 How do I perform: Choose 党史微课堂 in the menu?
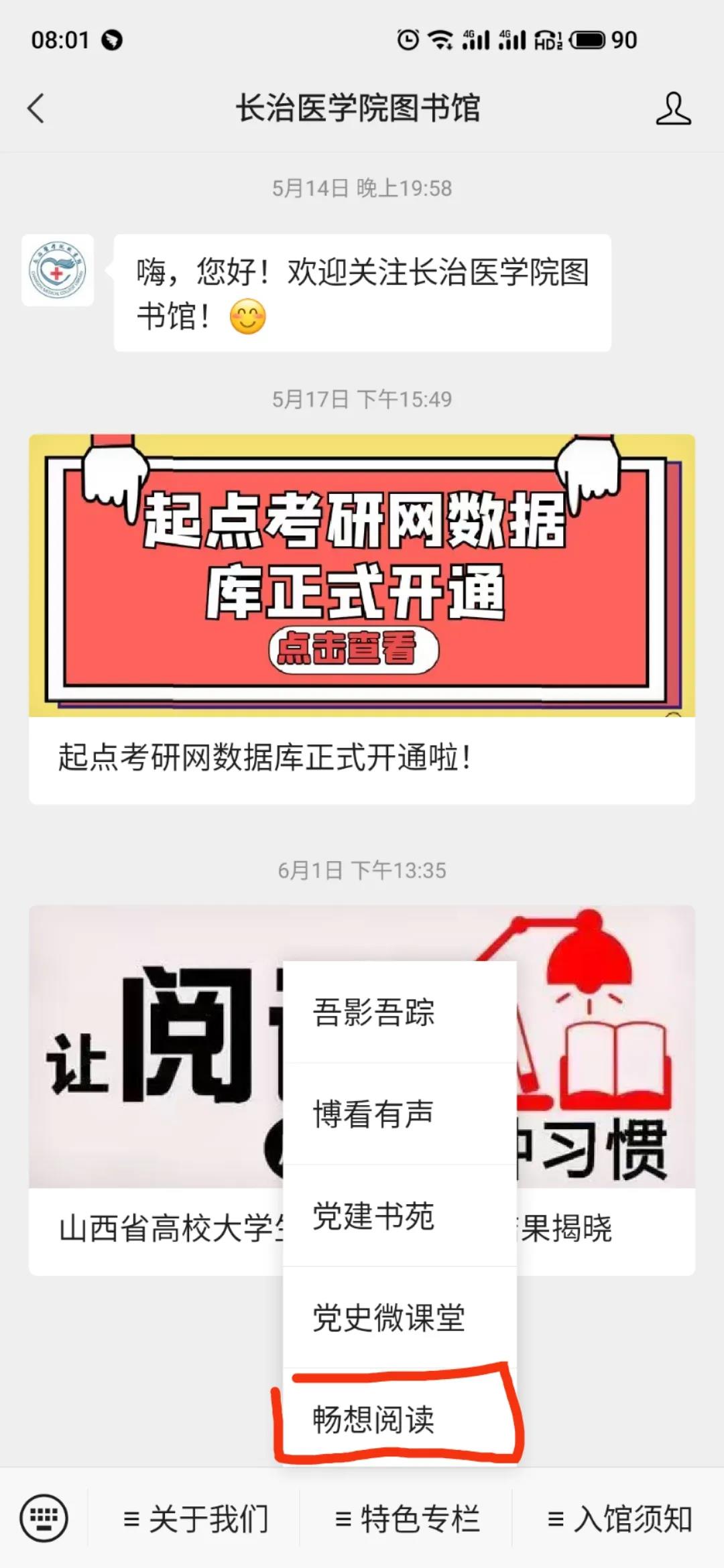(x=400, y=1317)
